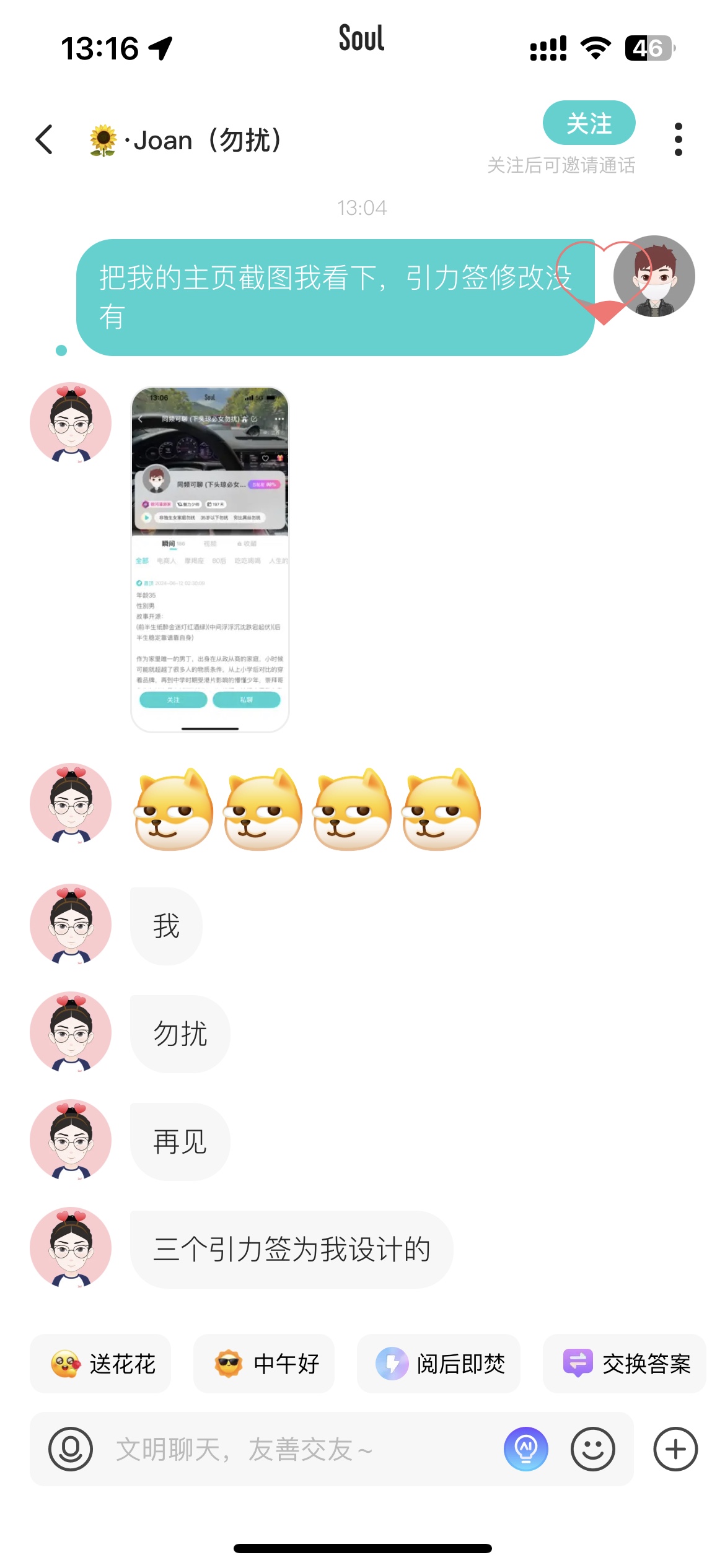Tap the 交换答案 chip
This screenshot has width=725, height=1568.
pyautogui.click(x=625, y=1364)
